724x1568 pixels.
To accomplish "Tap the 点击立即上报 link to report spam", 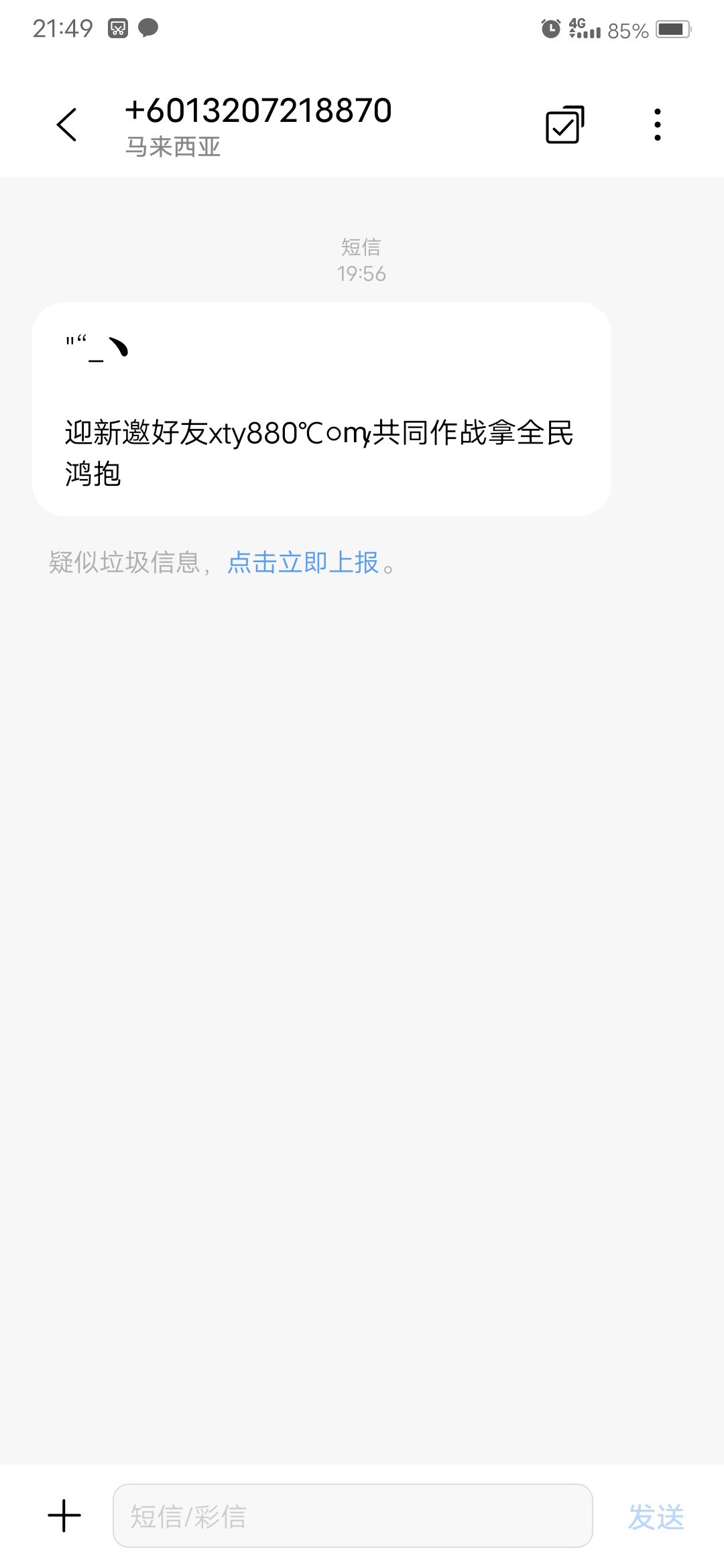I will click(303, 563).
